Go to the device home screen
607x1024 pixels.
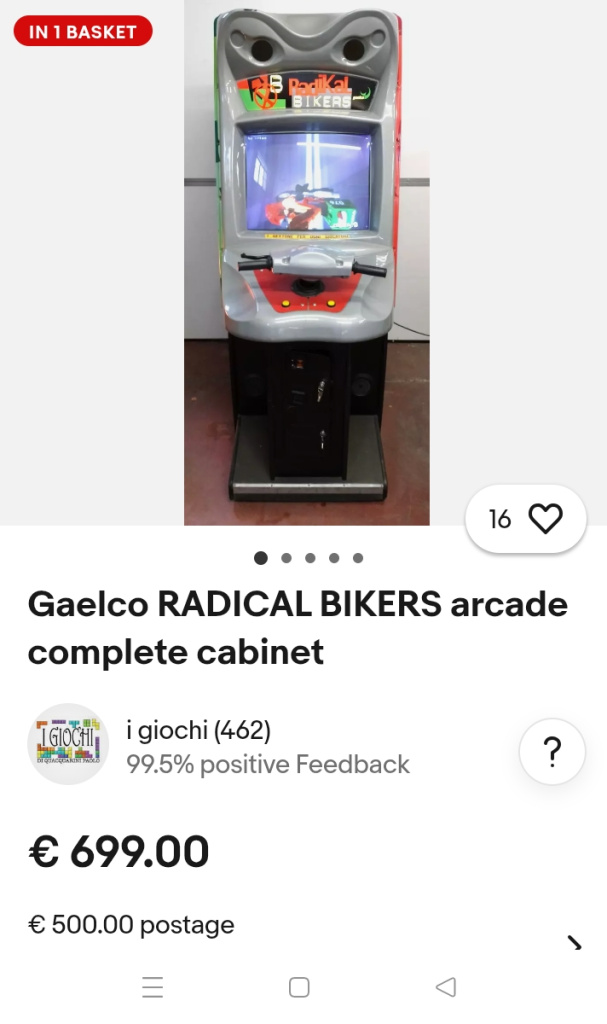tap(299, 988)
